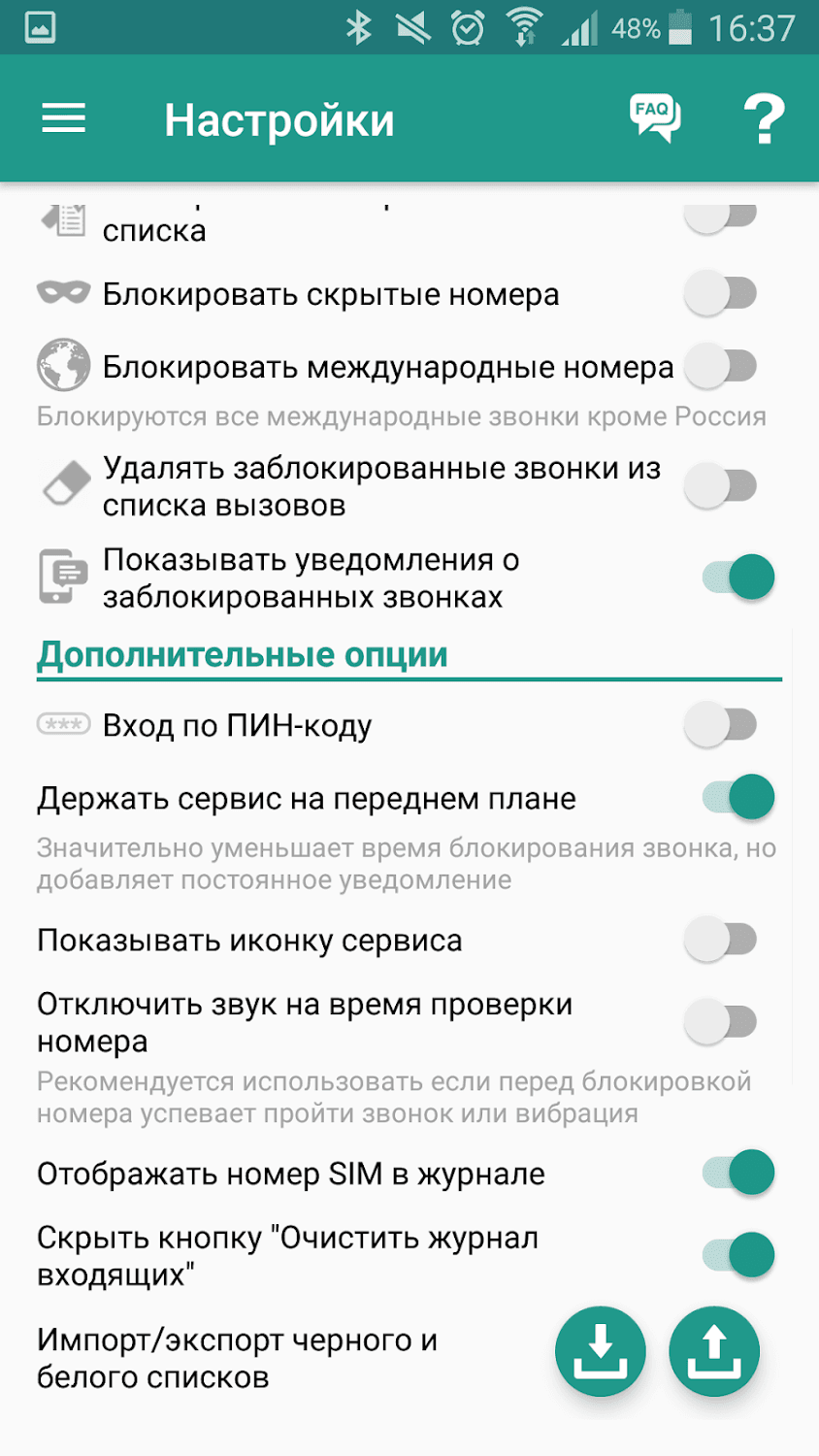The width and height of the screenshot is (819, 1456).
Task: Toggle Удалять заблокированные звонки из списка вызовов
Action: 721,485
